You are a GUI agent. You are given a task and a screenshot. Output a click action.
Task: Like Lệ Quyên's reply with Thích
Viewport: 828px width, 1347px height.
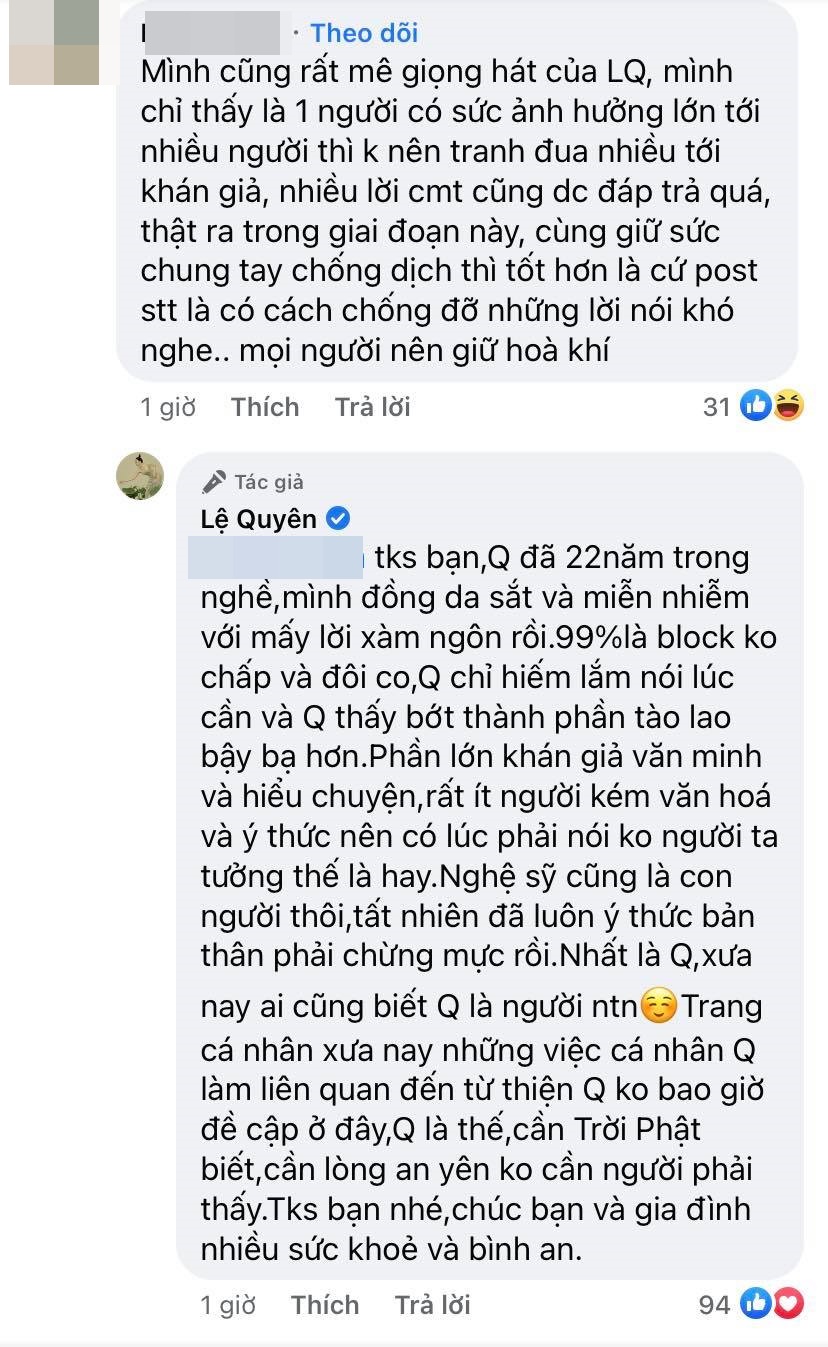tap(325, 1305)
